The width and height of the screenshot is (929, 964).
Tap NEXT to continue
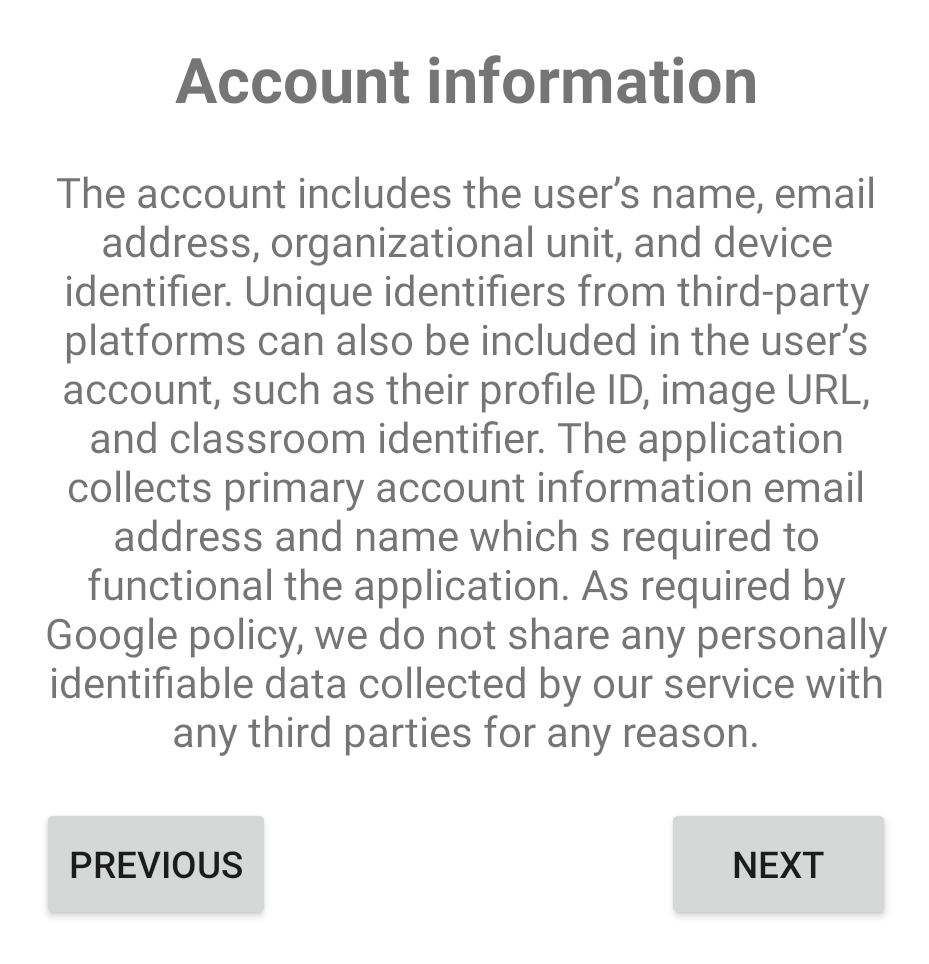click(778, 864)
